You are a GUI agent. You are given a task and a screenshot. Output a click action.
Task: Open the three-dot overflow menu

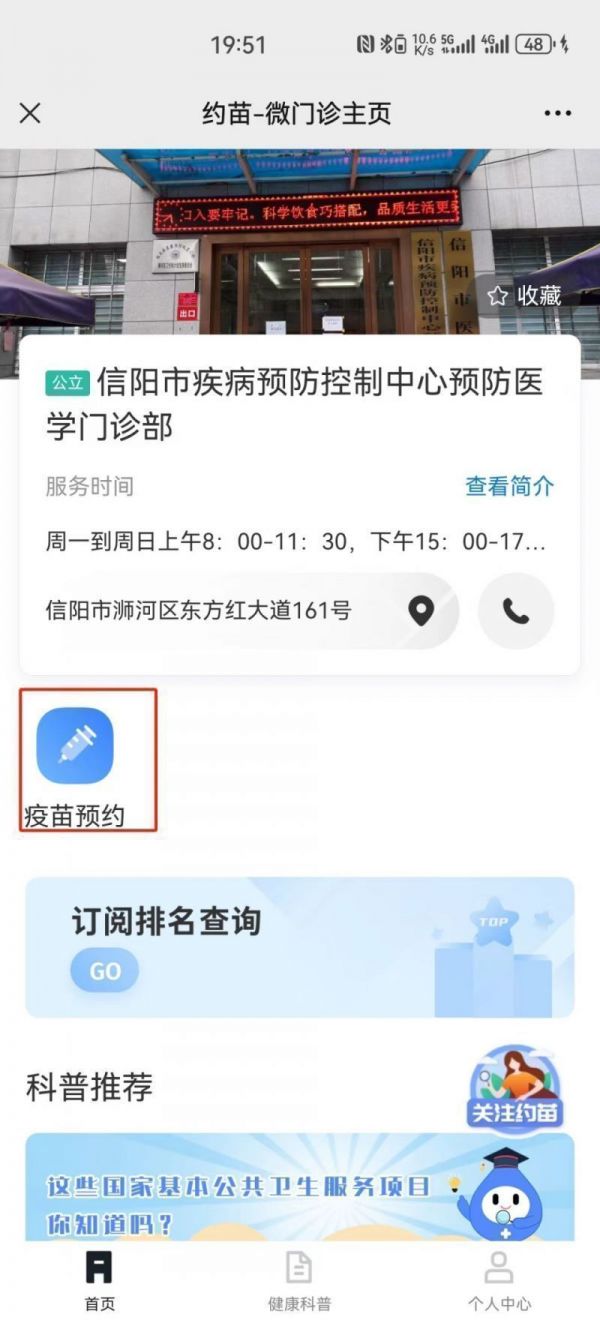pos(557,113)
